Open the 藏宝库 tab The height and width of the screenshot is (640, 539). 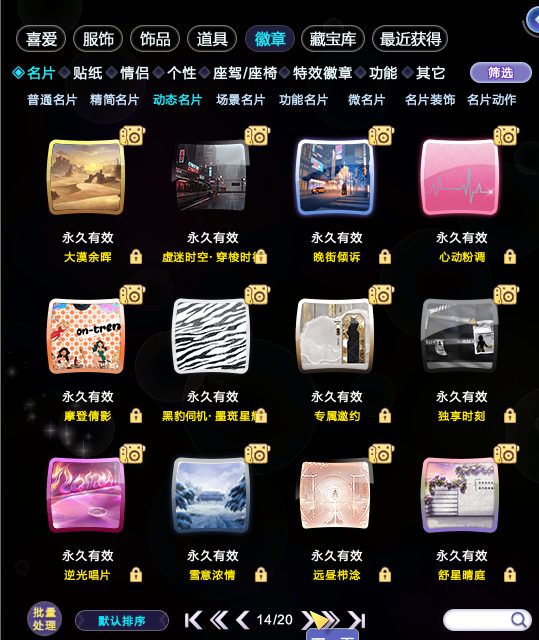(333, 39)
